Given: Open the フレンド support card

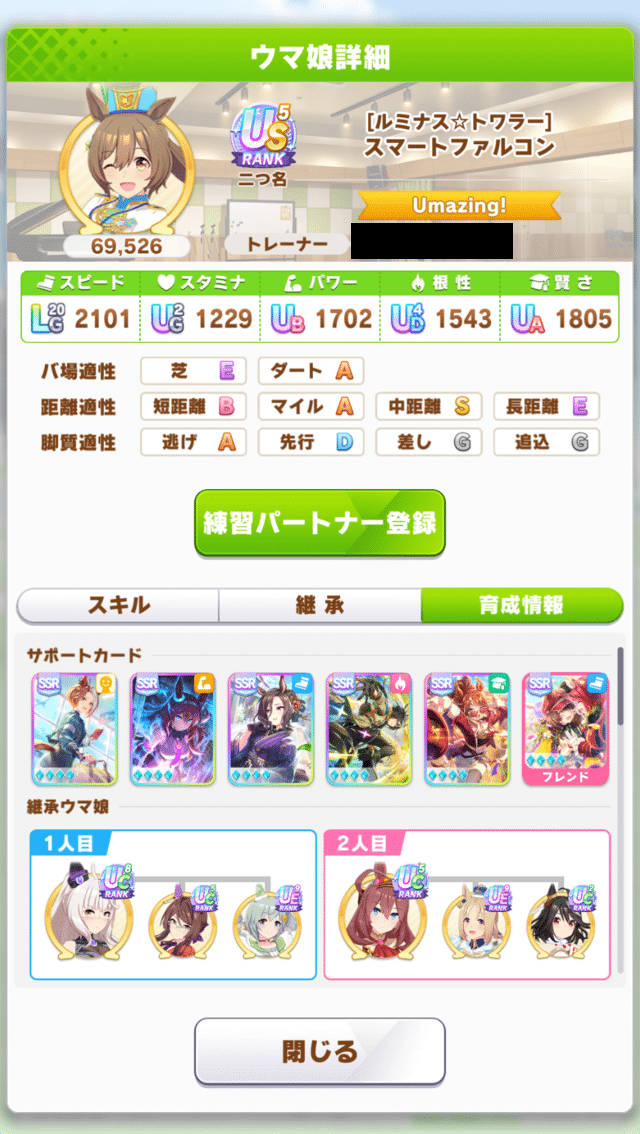Looking at the screenshot, I should tap(564, 728).
